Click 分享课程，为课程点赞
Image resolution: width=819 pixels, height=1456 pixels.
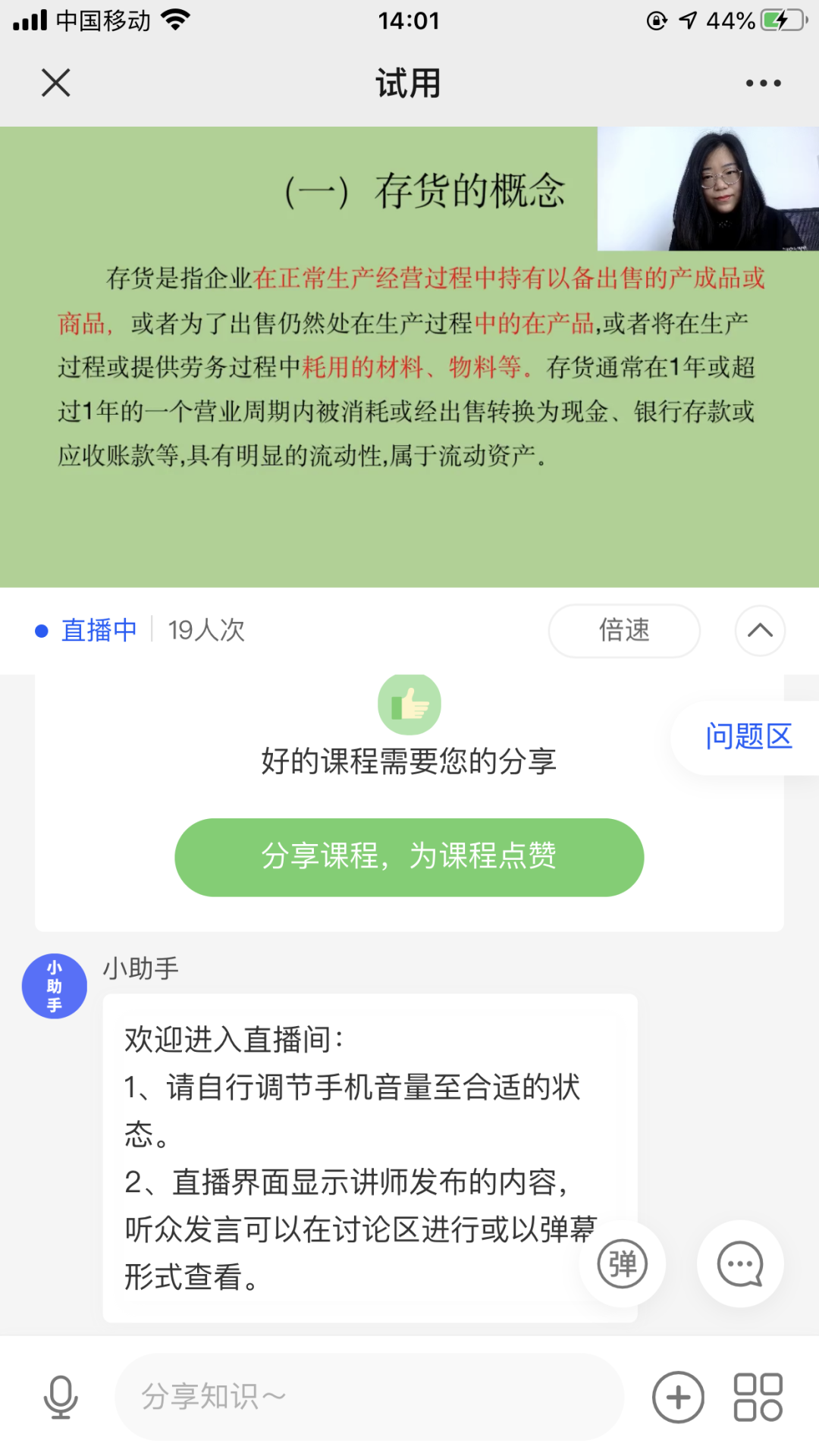[x=409, y=856]
